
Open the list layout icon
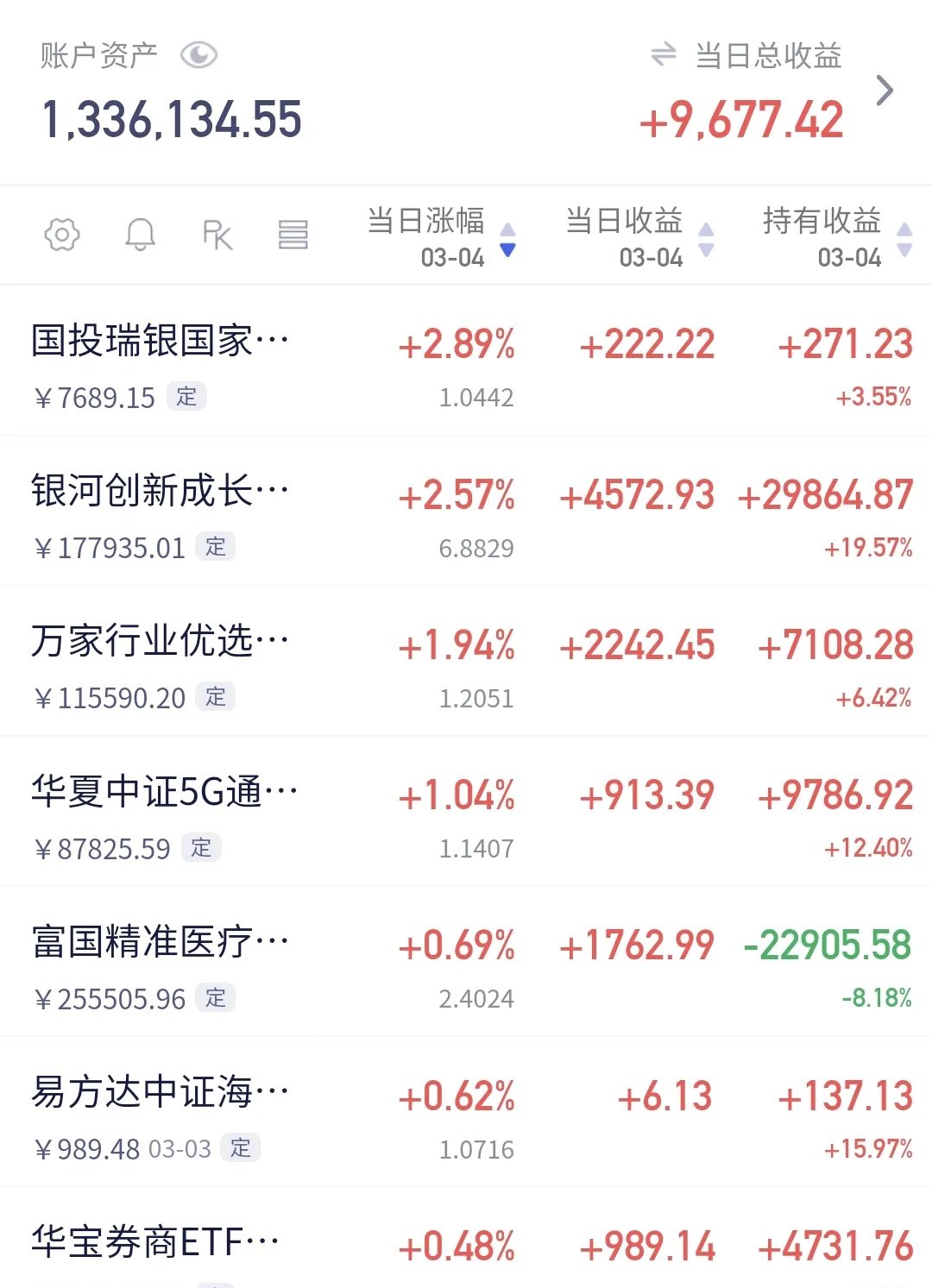[294, 236]
